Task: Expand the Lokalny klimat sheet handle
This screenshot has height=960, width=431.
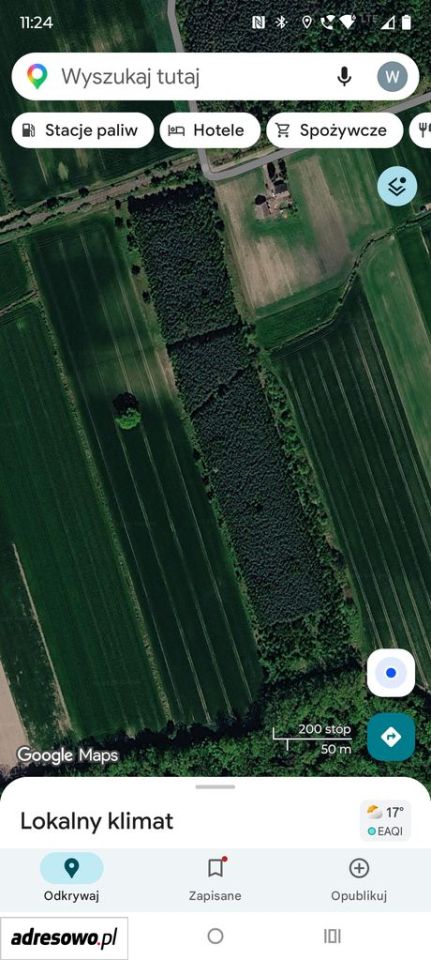Action: point(216,787)
